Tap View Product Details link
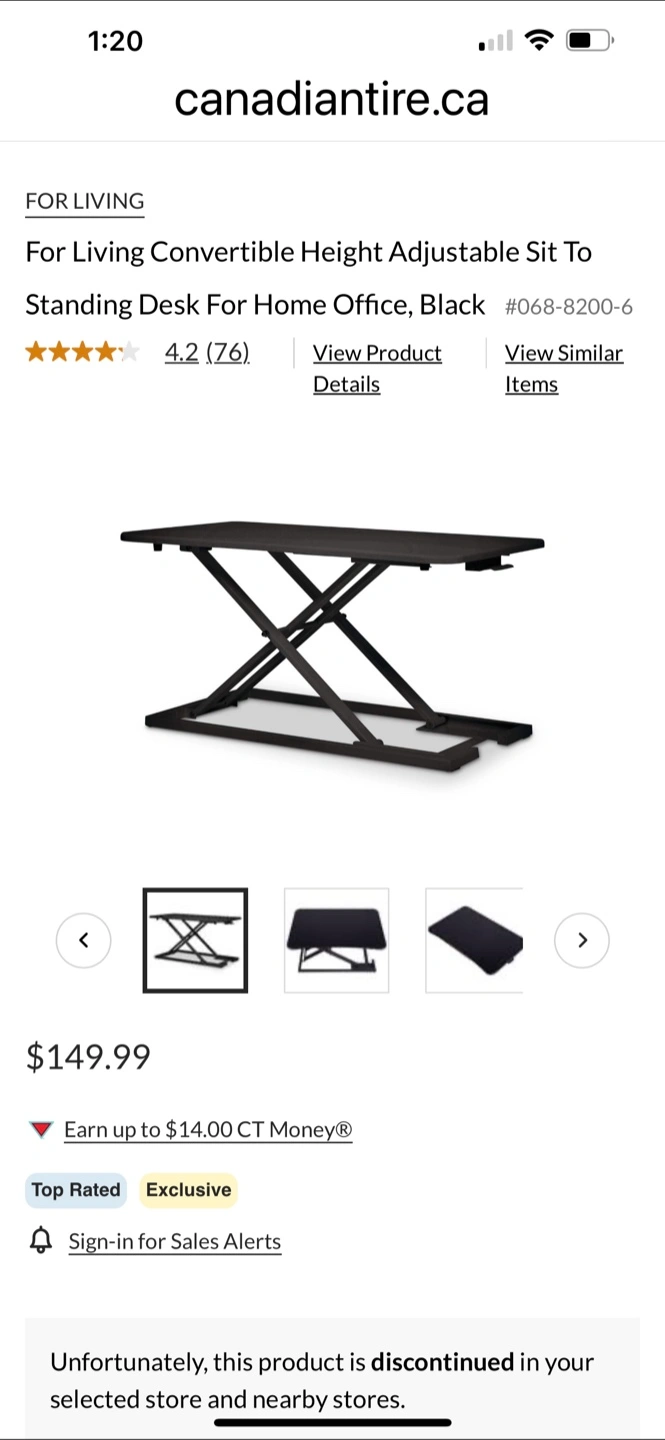The height and width of the screenshot is (1440, 665). 377,368
